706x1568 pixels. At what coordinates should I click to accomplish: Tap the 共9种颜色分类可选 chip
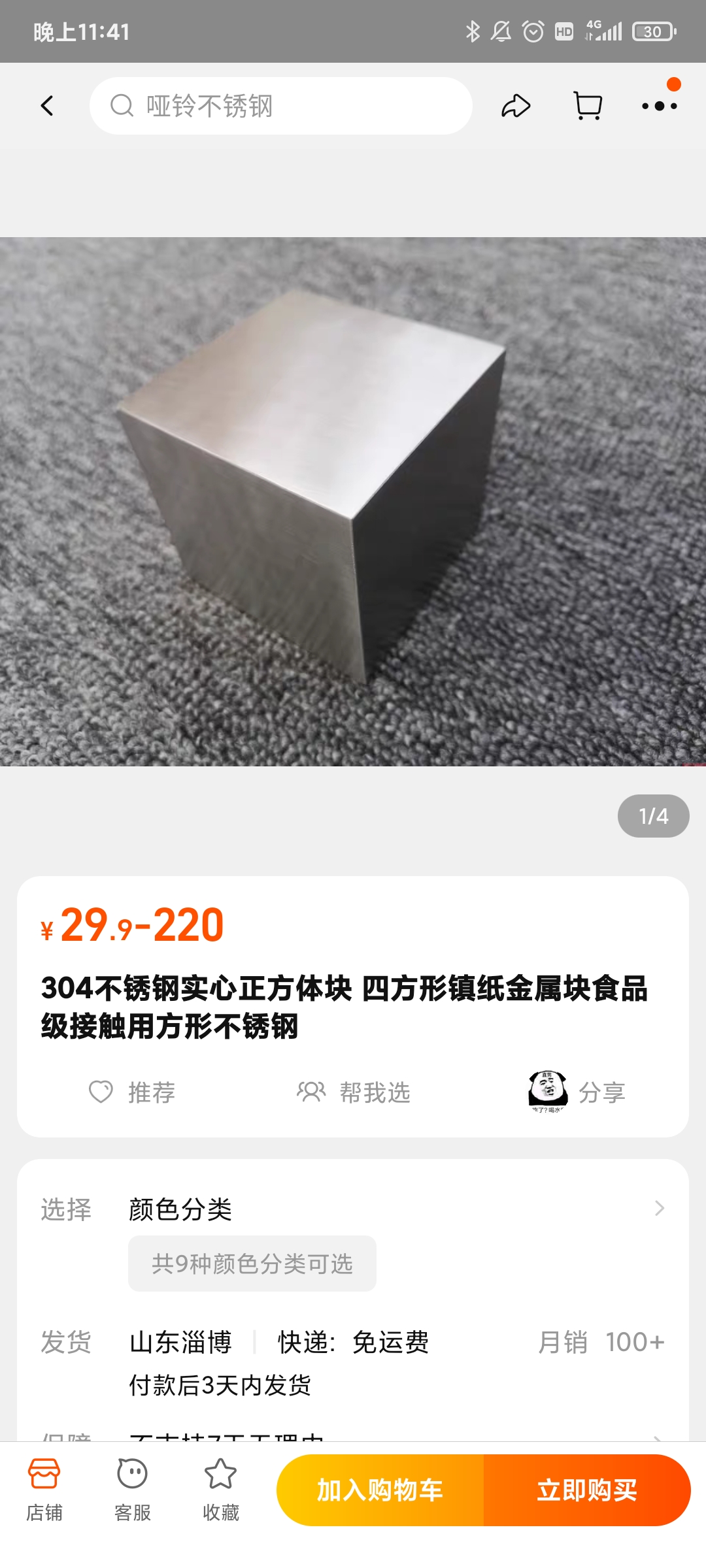pos(252,1264)
